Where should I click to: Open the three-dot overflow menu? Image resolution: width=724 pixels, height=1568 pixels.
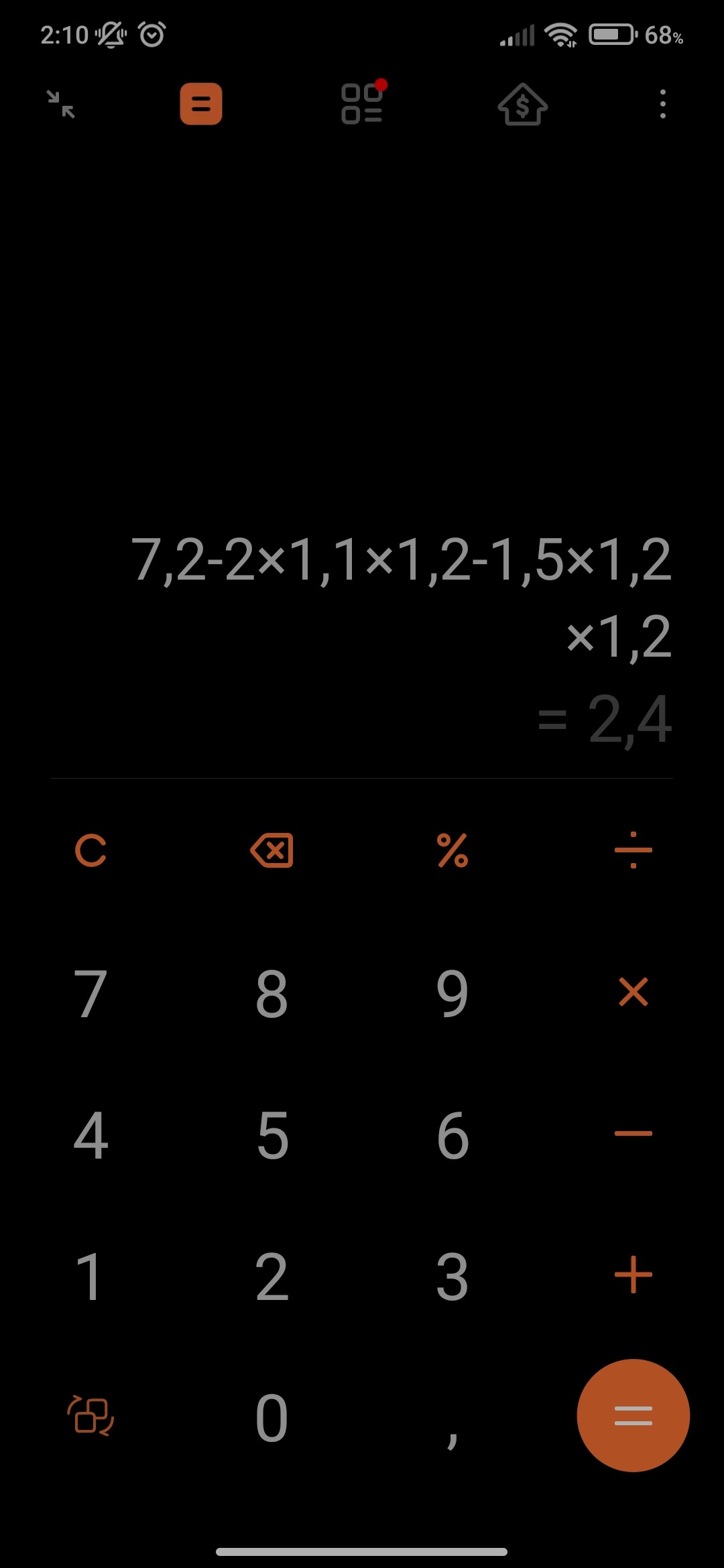662,105
